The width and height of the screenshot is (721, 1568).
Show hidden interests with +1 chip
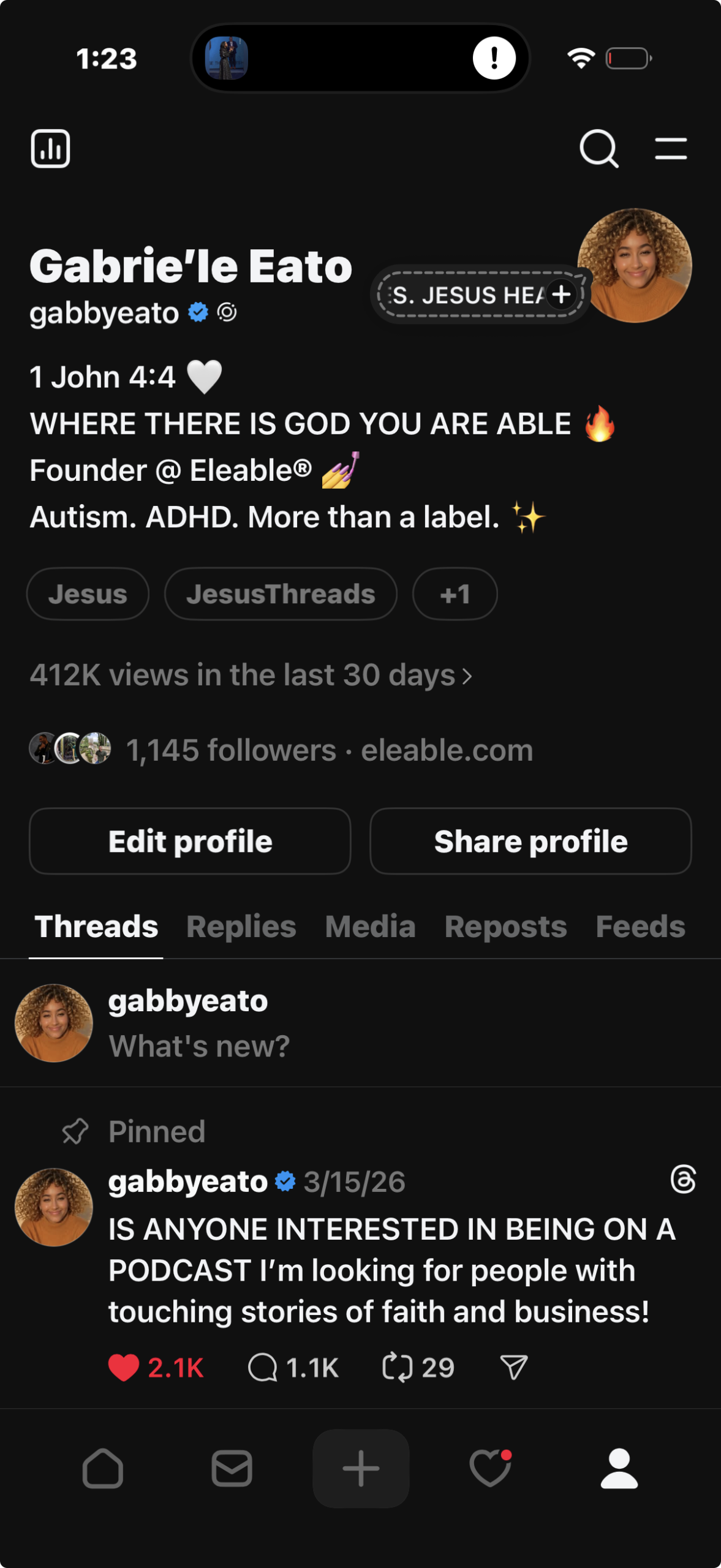click(x=454, y=593)
